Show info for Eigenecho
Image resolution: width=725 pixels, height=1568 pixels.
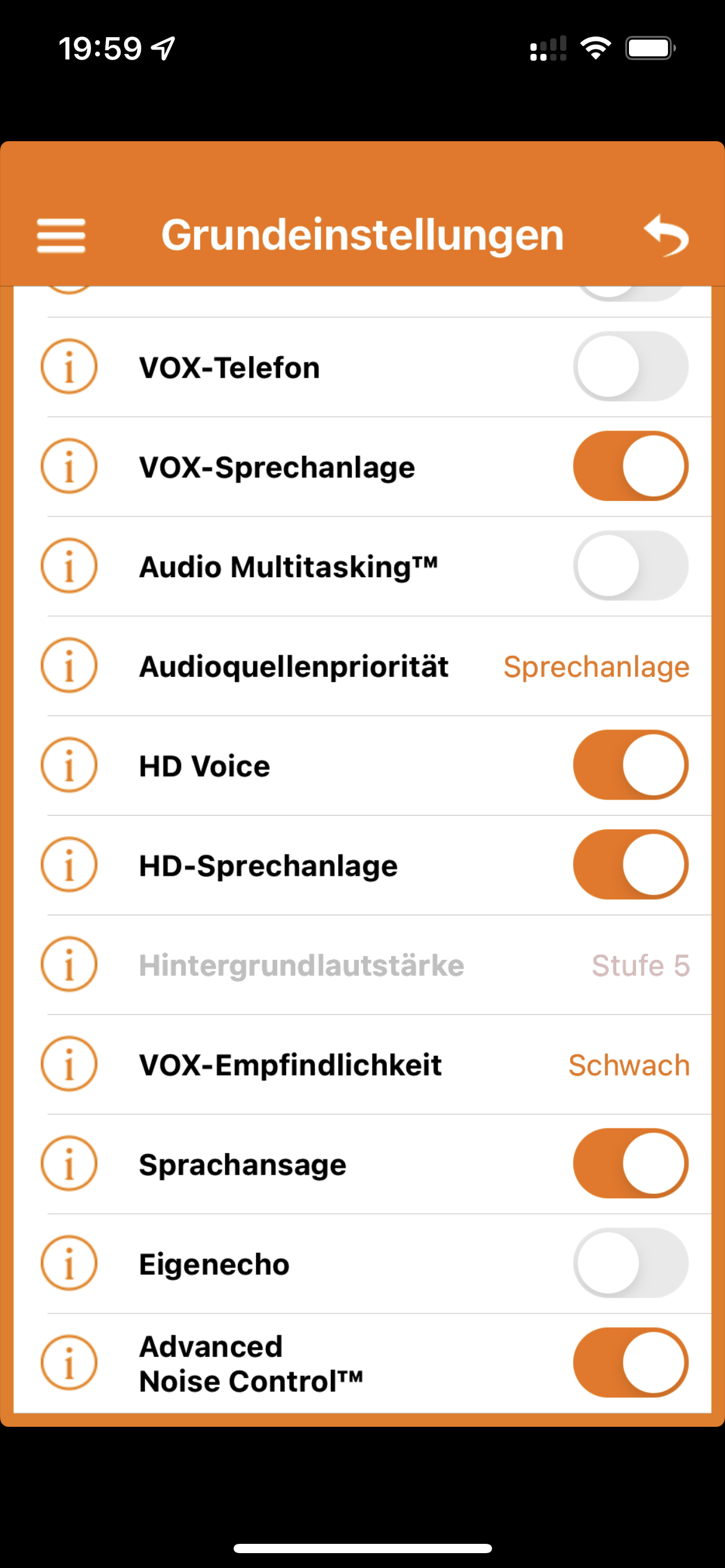point(69,1263)
